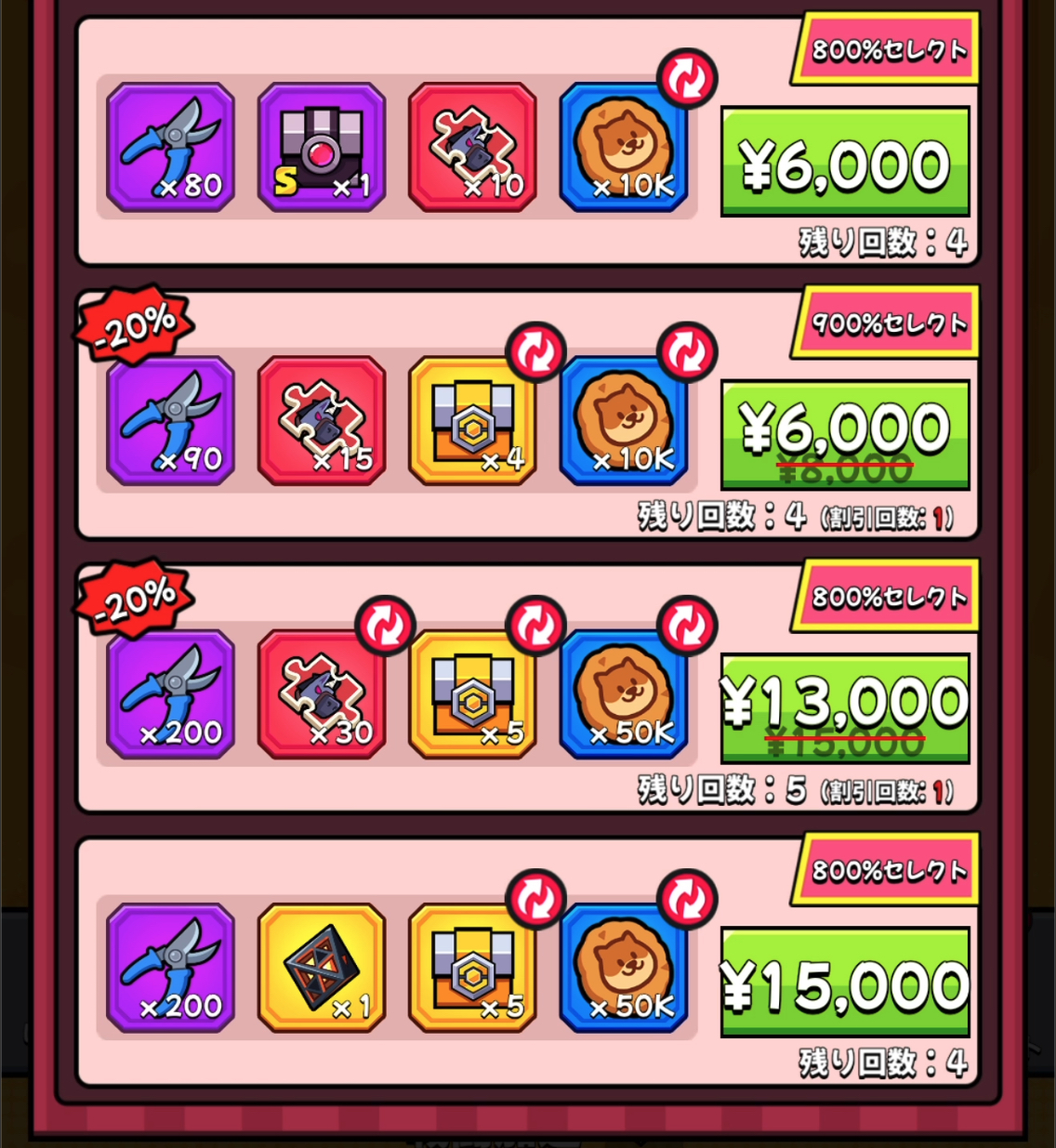This screenshot has width=1056, height=1148.
Task: Purchase the ¥15,000 pack
Action: click(845, 981)
